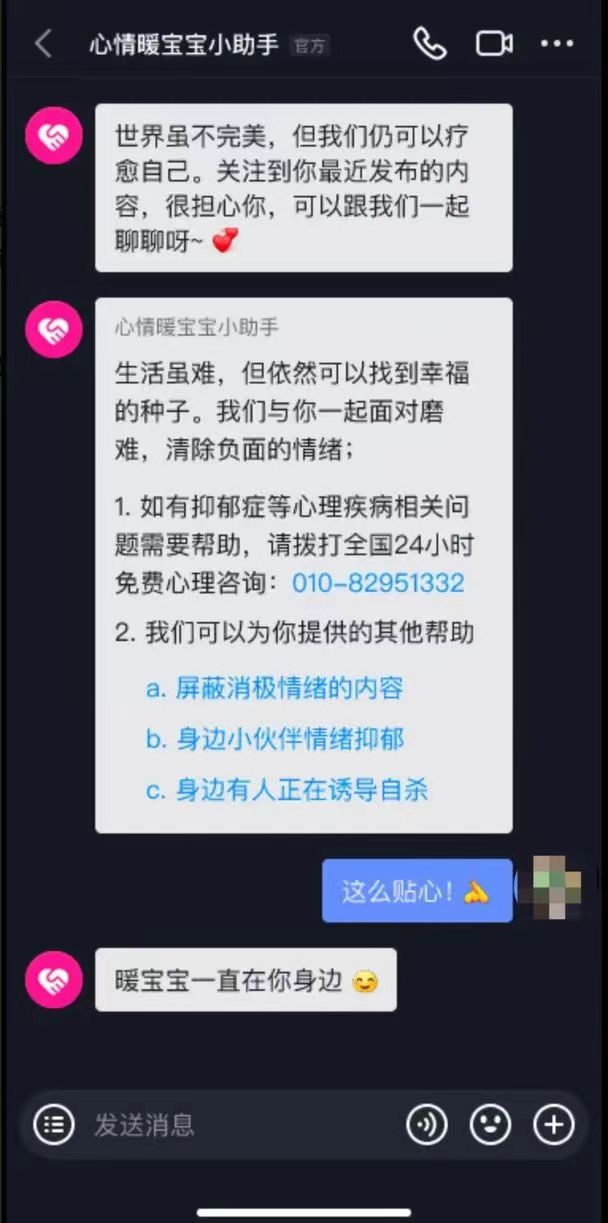
Task: Call the hotline 010-82951332
Action: [x=378, y=583]
